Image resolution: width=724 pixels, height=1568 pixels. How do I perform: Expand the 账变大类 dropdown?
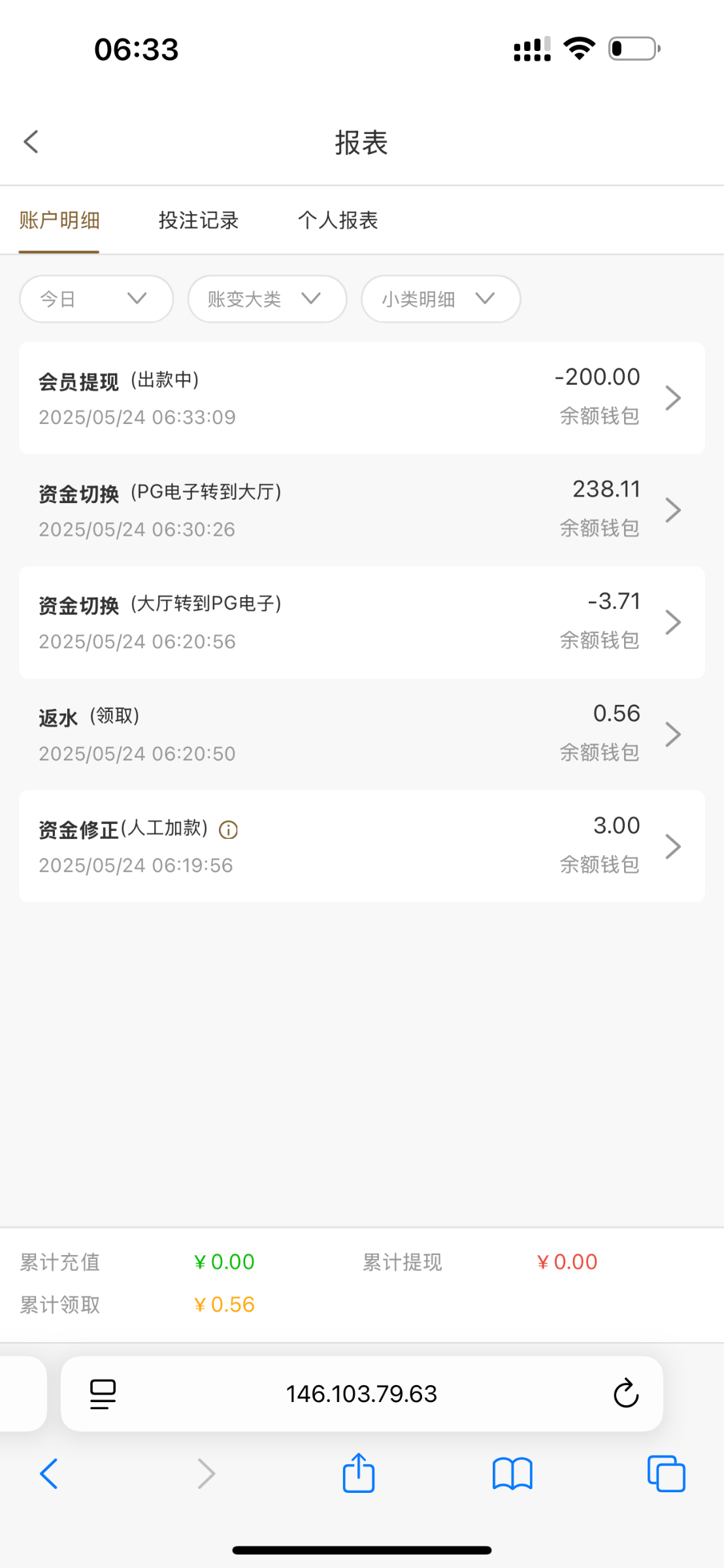point(267,299)
